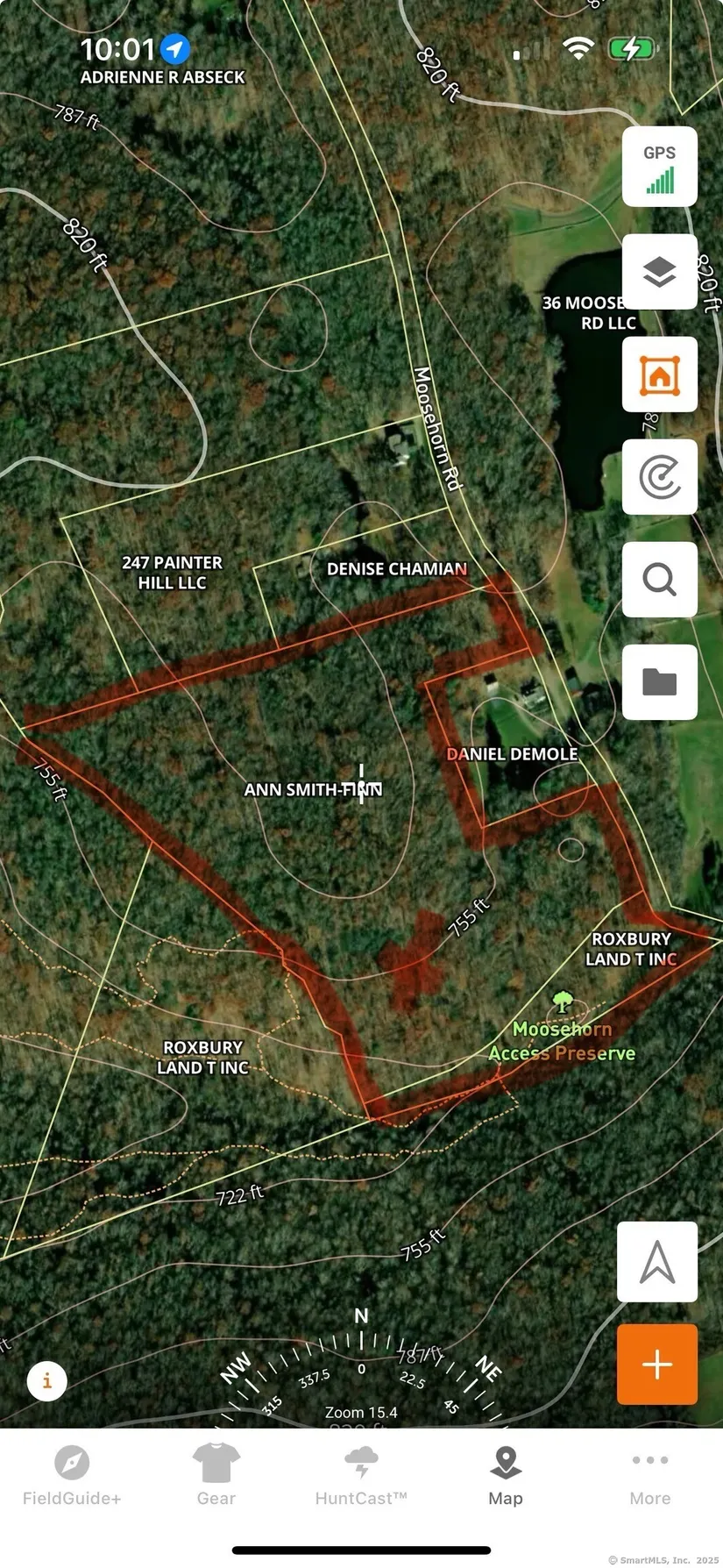Switch to the Gear tab
723x1568 pixels.
pyautogui.click(x=216, y=1475)
